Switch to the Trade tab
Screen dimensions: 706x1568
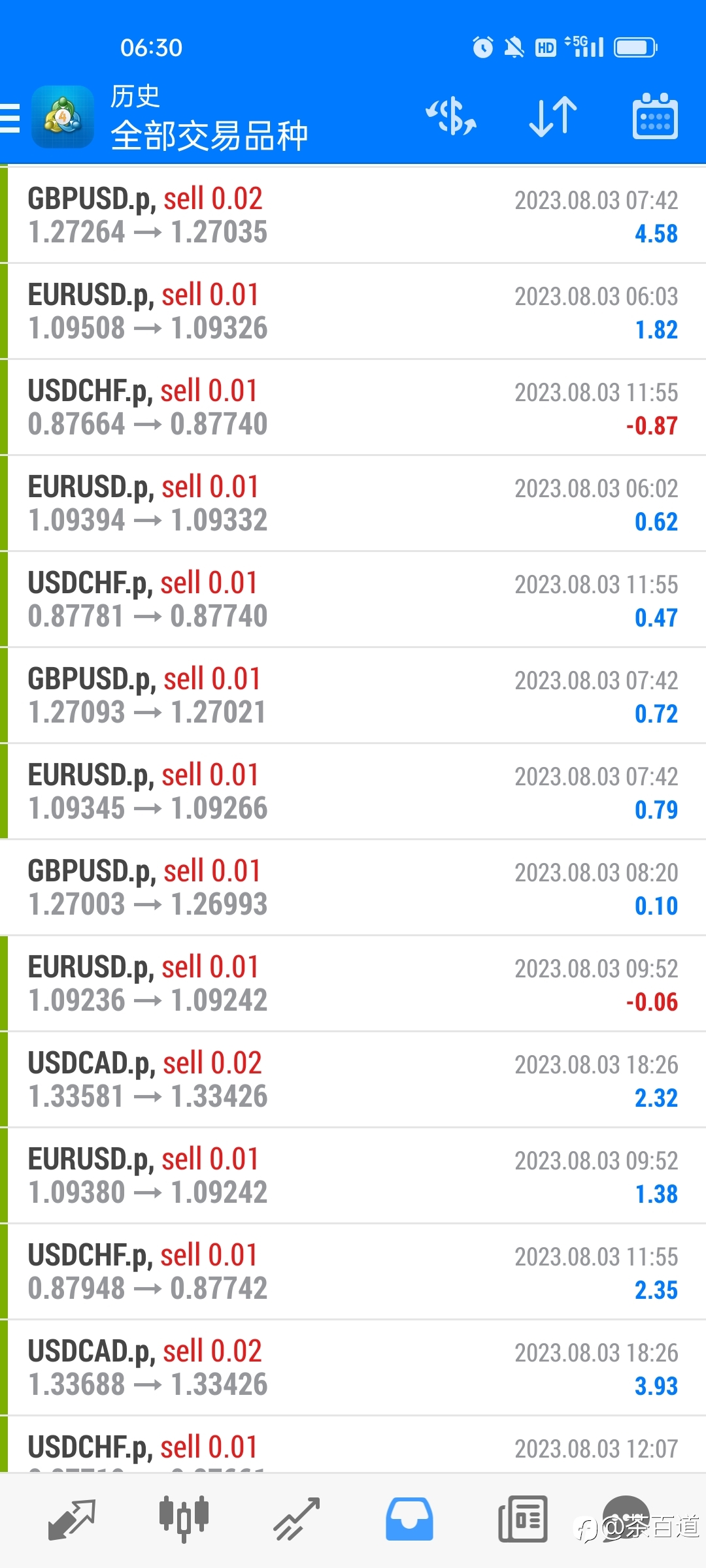tap(297, 1519)
